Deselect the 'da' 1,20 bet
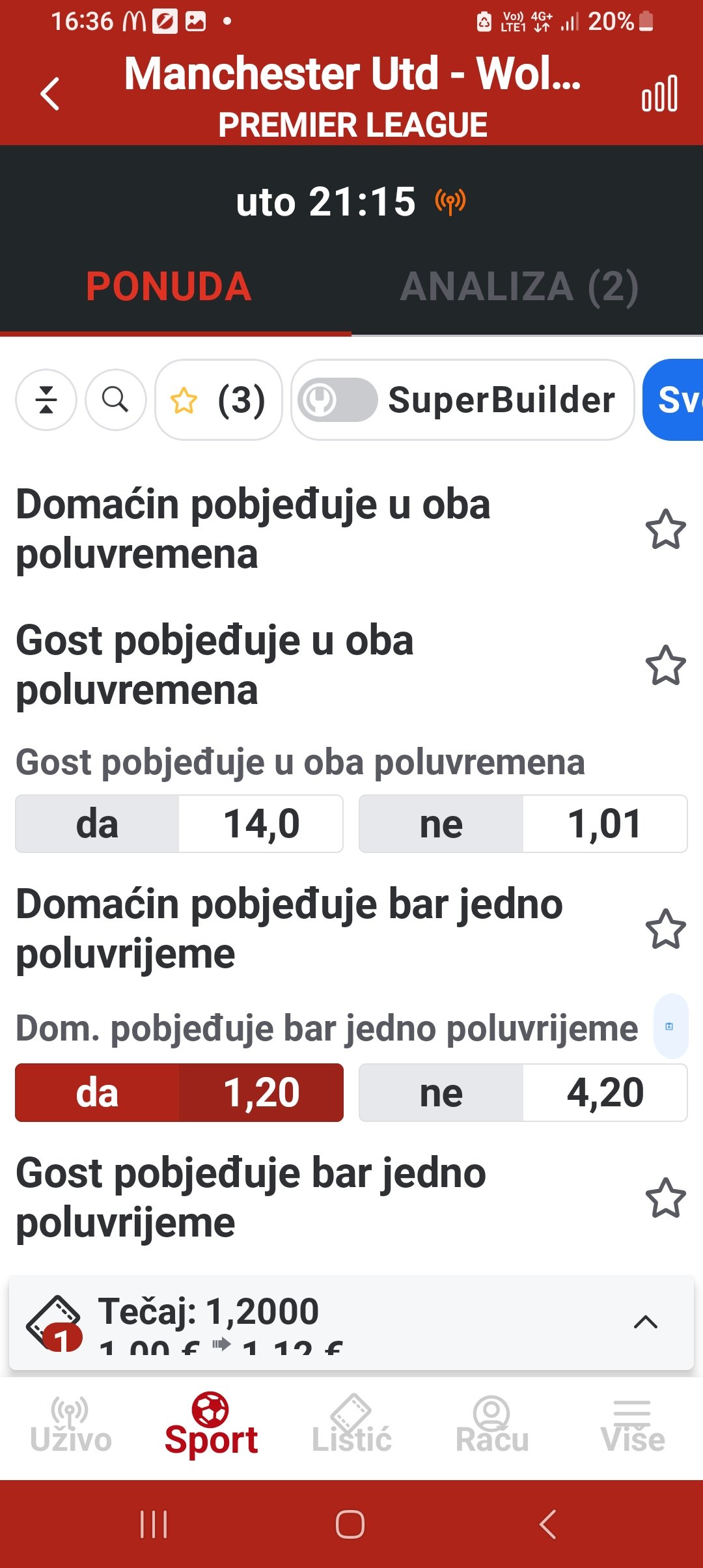This screenshot has height=1568, width=703. coord(179,1093)
